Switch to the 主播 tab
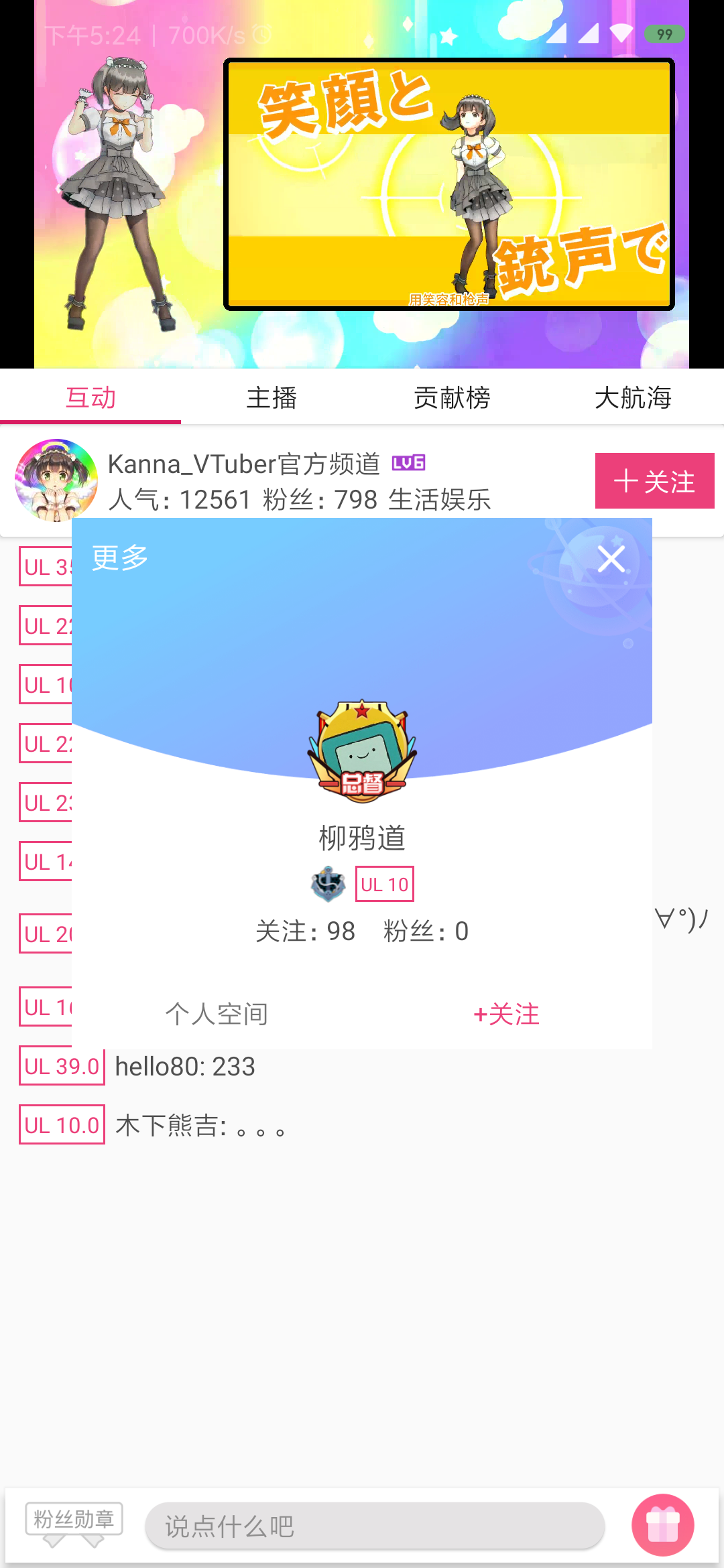This screenshot has height=1568, width=724. (271, 397)
